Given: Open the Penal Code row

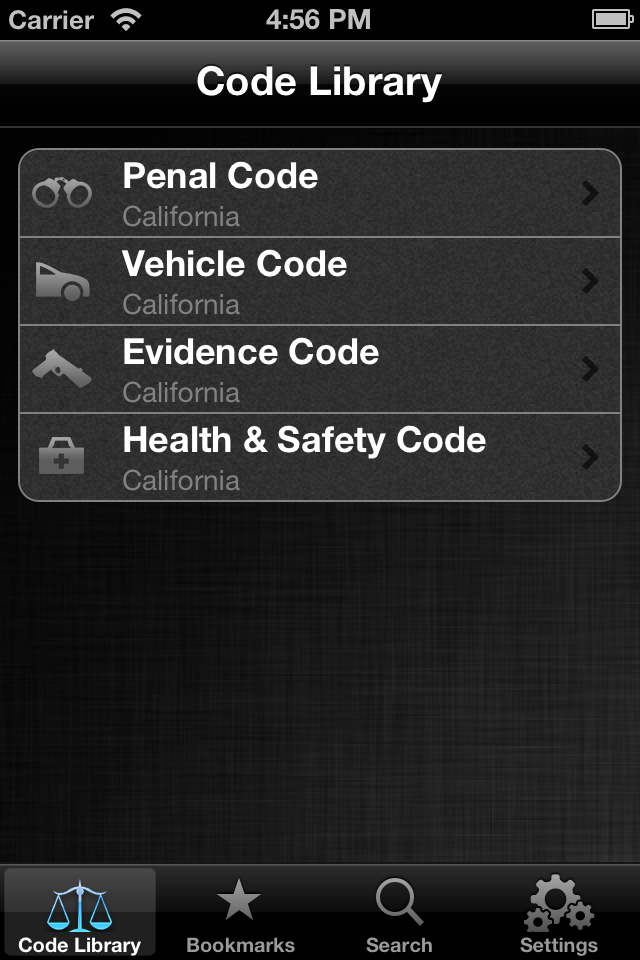Looking at the screenshot, I should [x=320, y=193].
